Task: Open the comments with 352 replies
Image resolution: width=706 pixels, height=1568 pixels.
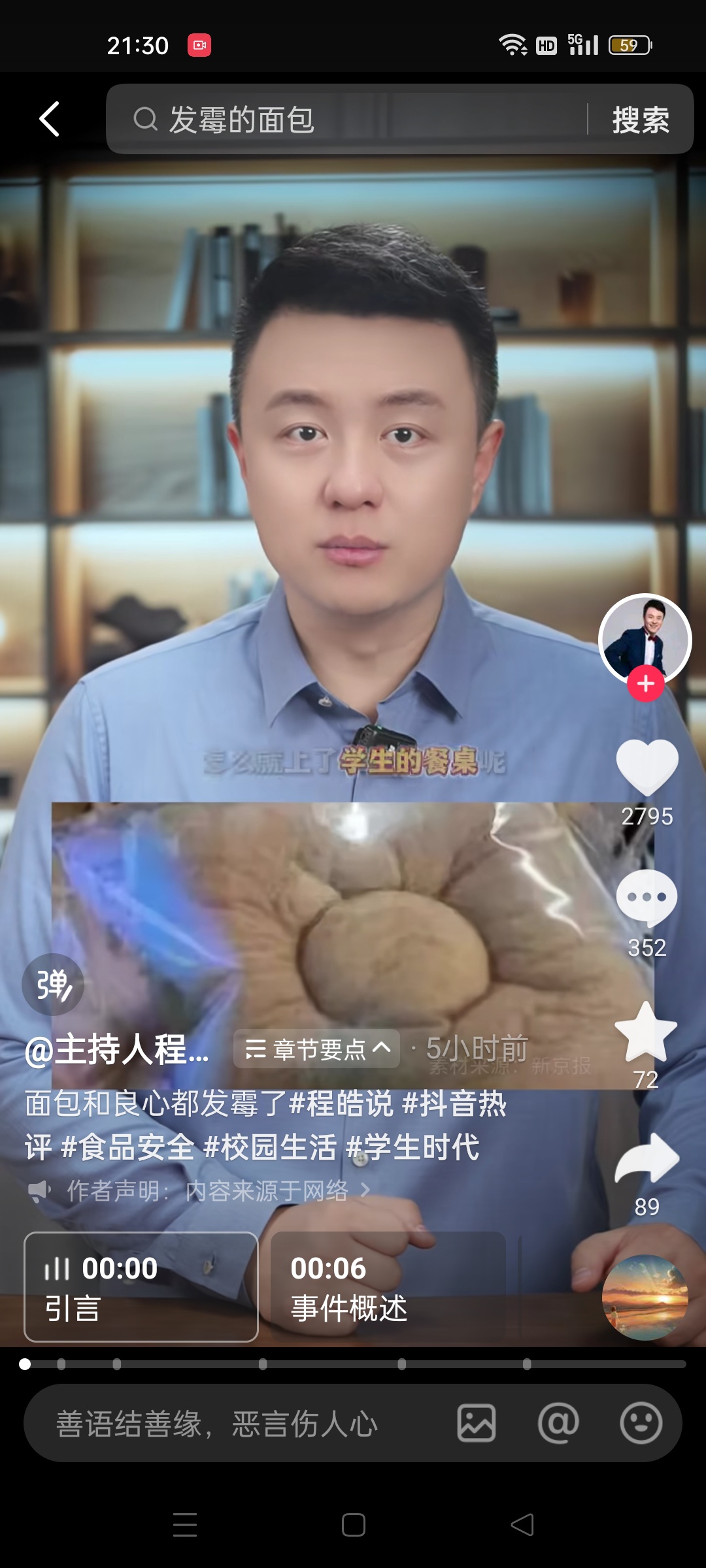Action: pyautogui.click(x=647, y=898)
